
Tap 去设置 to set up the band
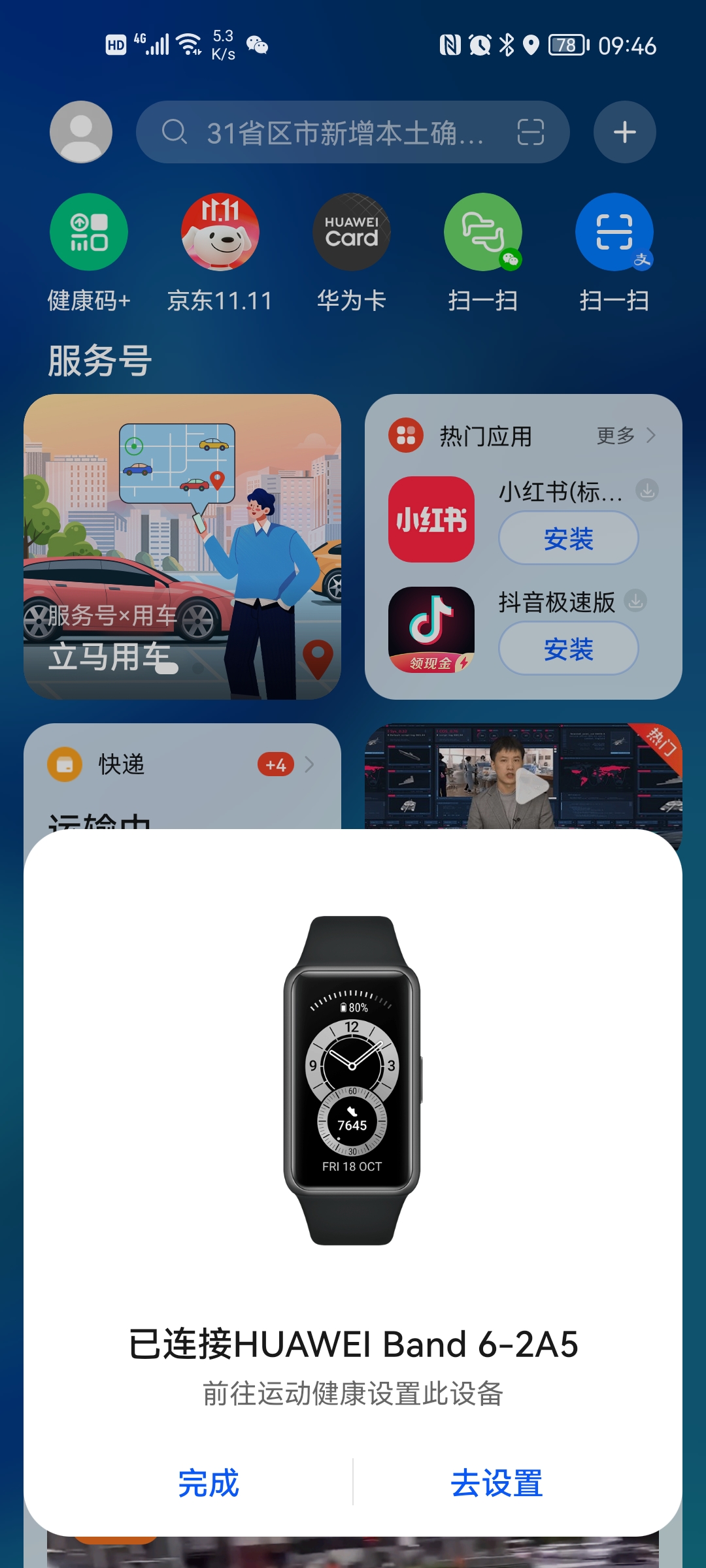click(497, 1482)
